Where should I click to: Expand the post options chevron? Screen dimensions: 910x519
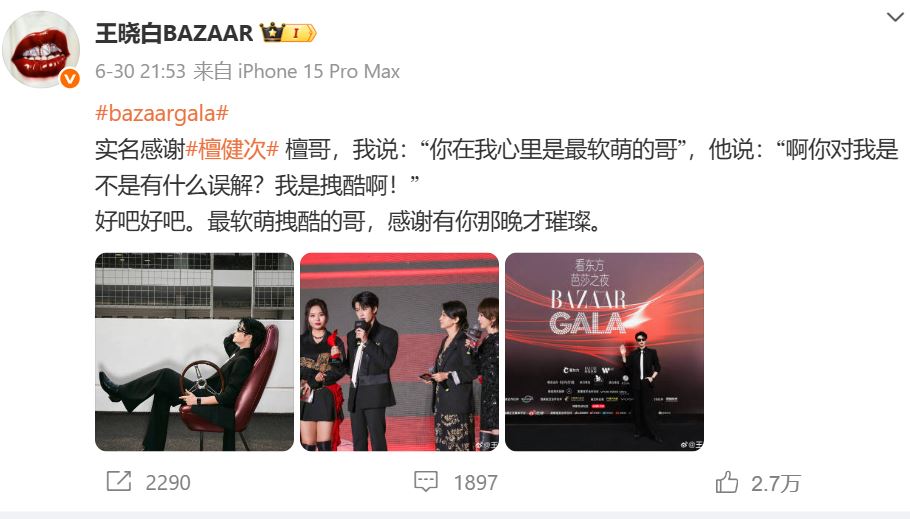coord(894,17)
